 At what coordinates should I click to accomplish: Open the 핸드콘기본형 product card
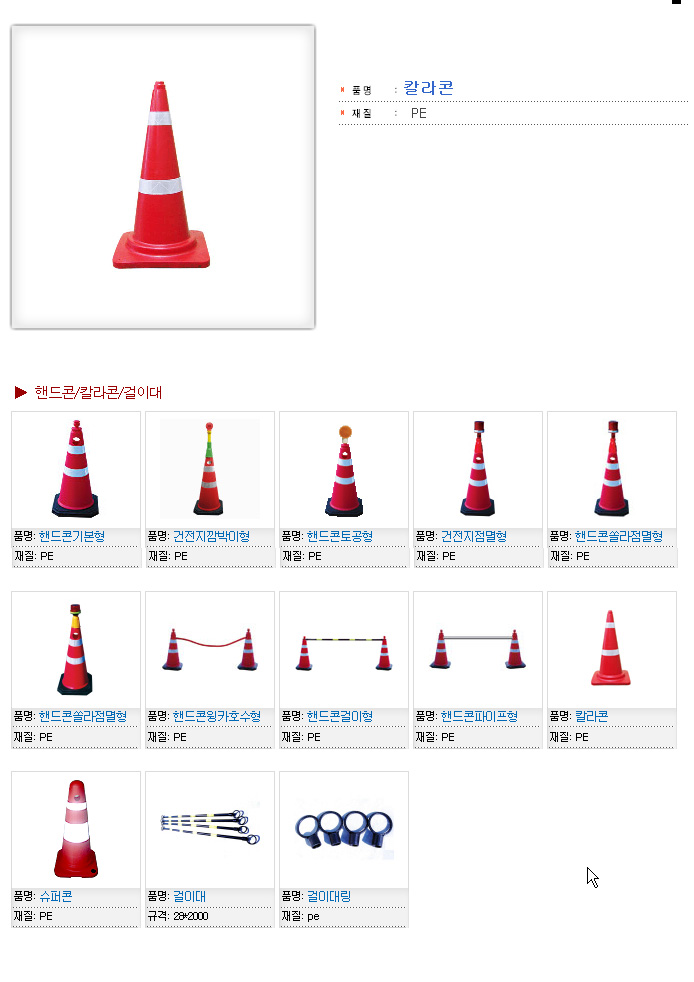pyautogui.click(x=72, y=537)
